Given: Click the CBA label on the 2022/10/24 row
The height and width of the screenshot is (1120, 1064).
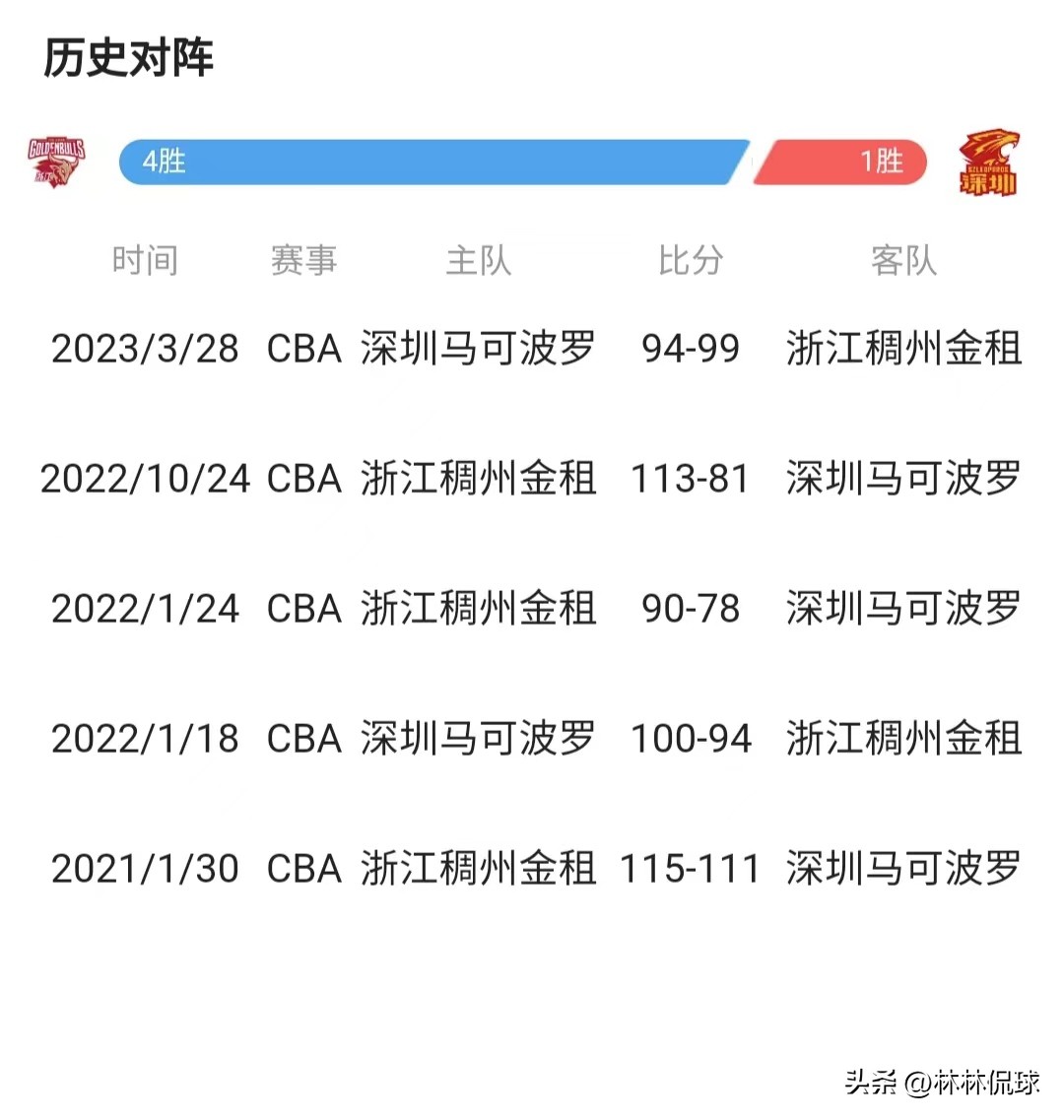Looking at the screenshot, I should coord(303,479).
